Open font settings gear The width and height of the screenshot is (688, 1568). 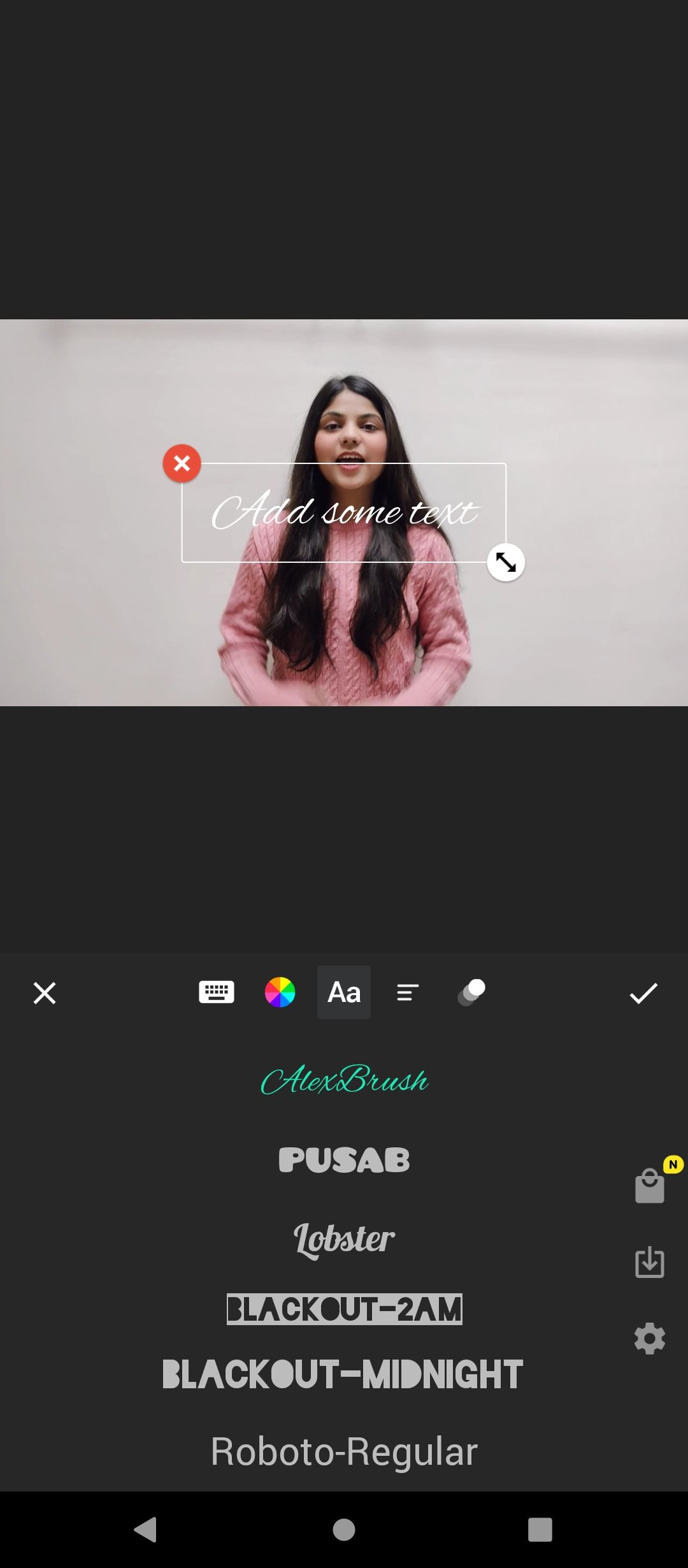click(x=650, y=1338)
